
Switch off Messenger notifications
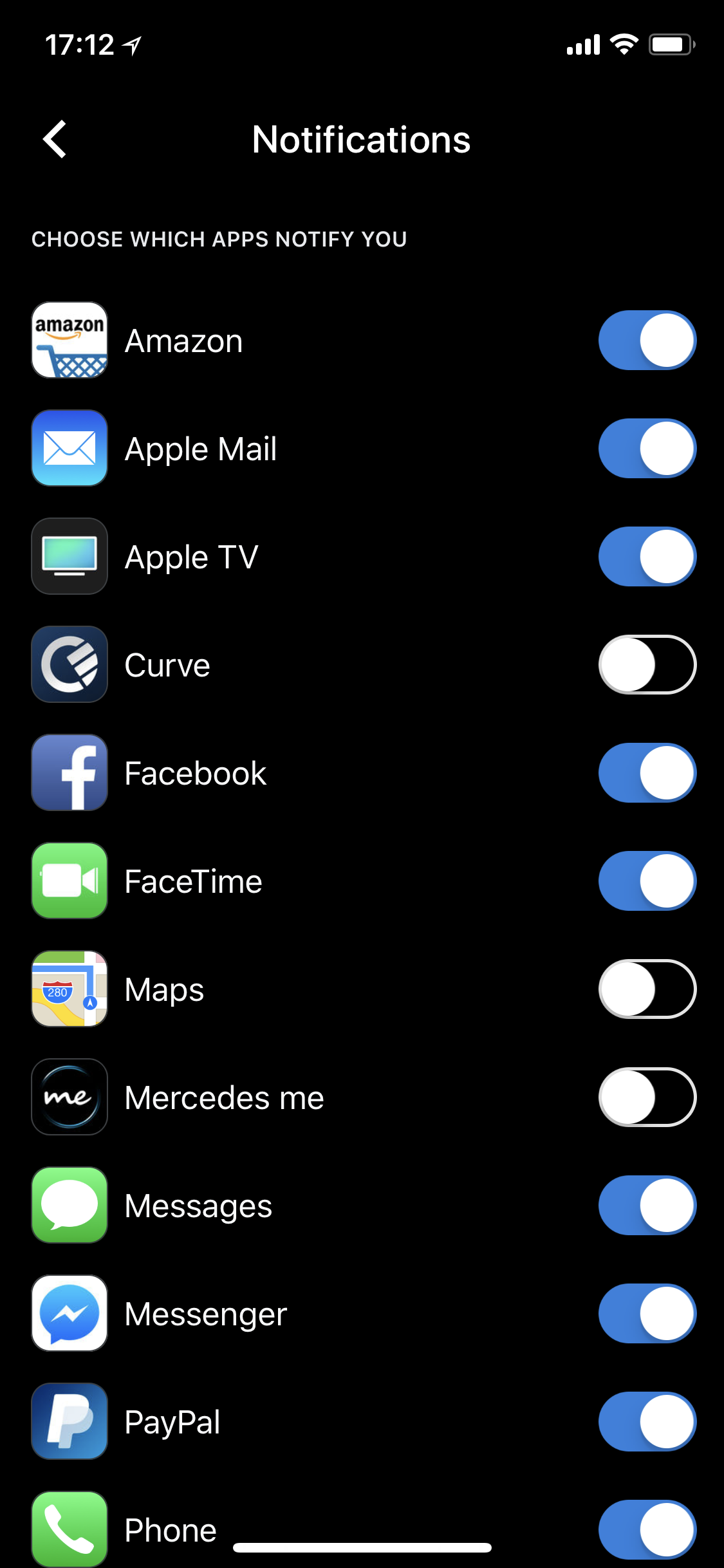647,1314
